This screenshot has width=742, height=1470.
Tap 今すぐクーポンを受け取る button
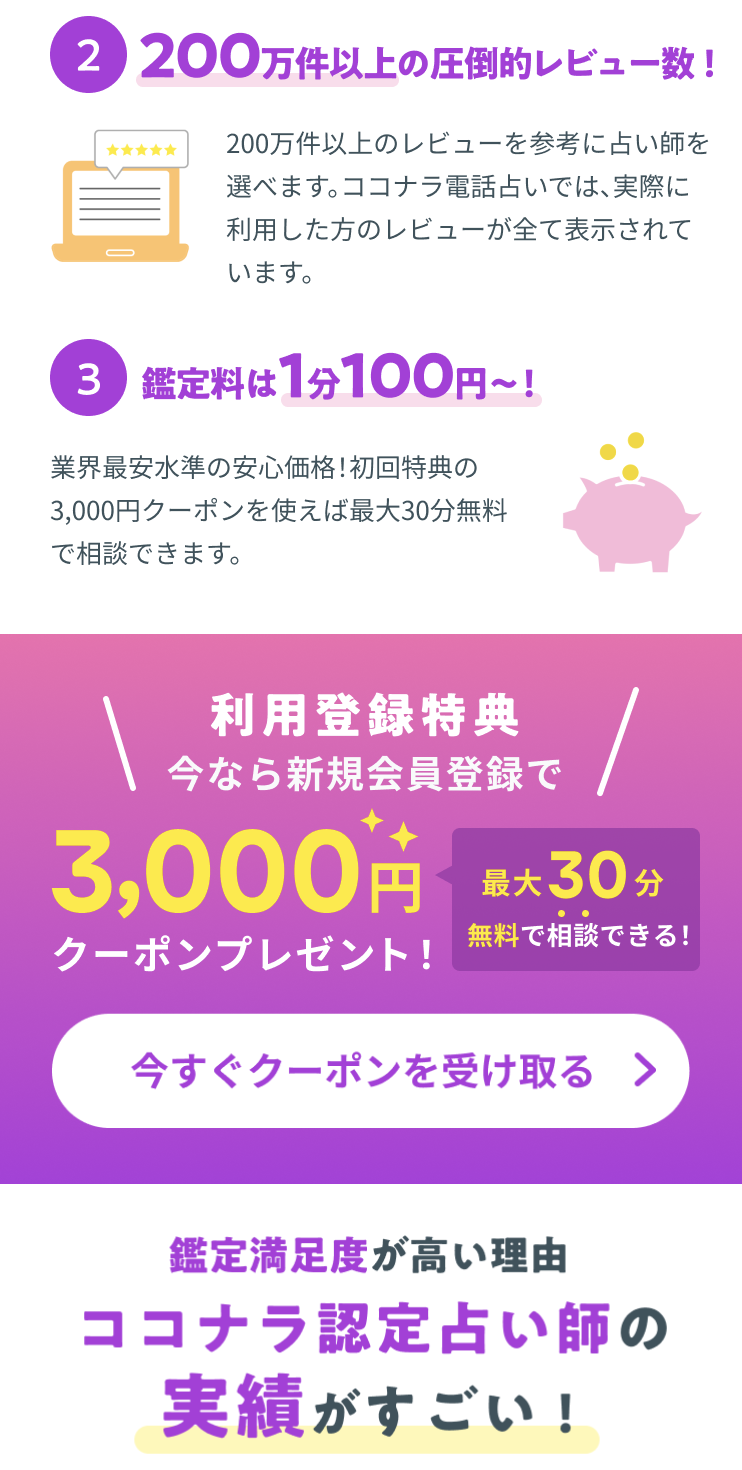point(370,1071)
